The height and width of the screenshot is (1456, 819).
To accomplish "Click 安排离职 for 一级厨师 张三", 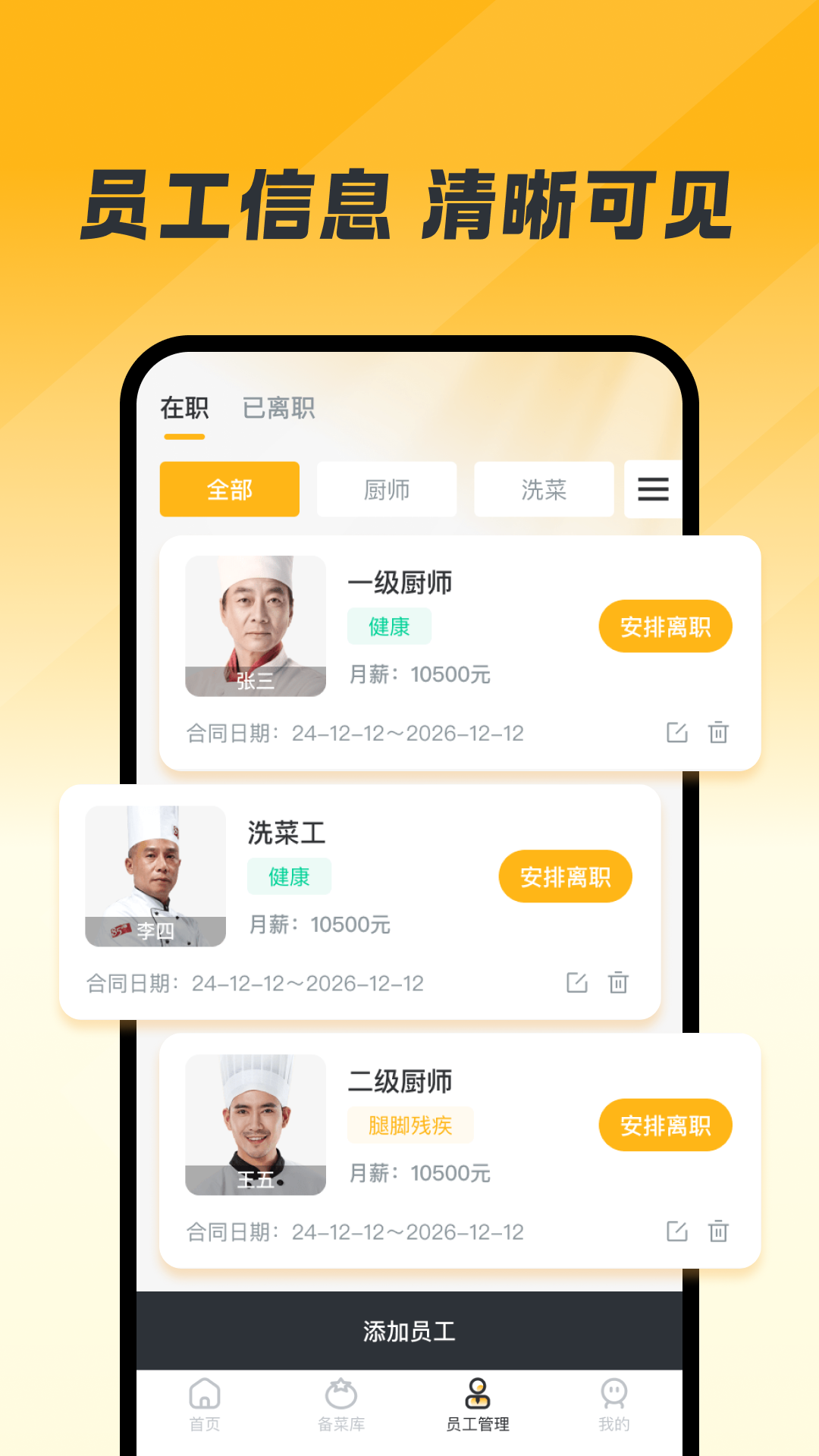I will pos(664,626).
